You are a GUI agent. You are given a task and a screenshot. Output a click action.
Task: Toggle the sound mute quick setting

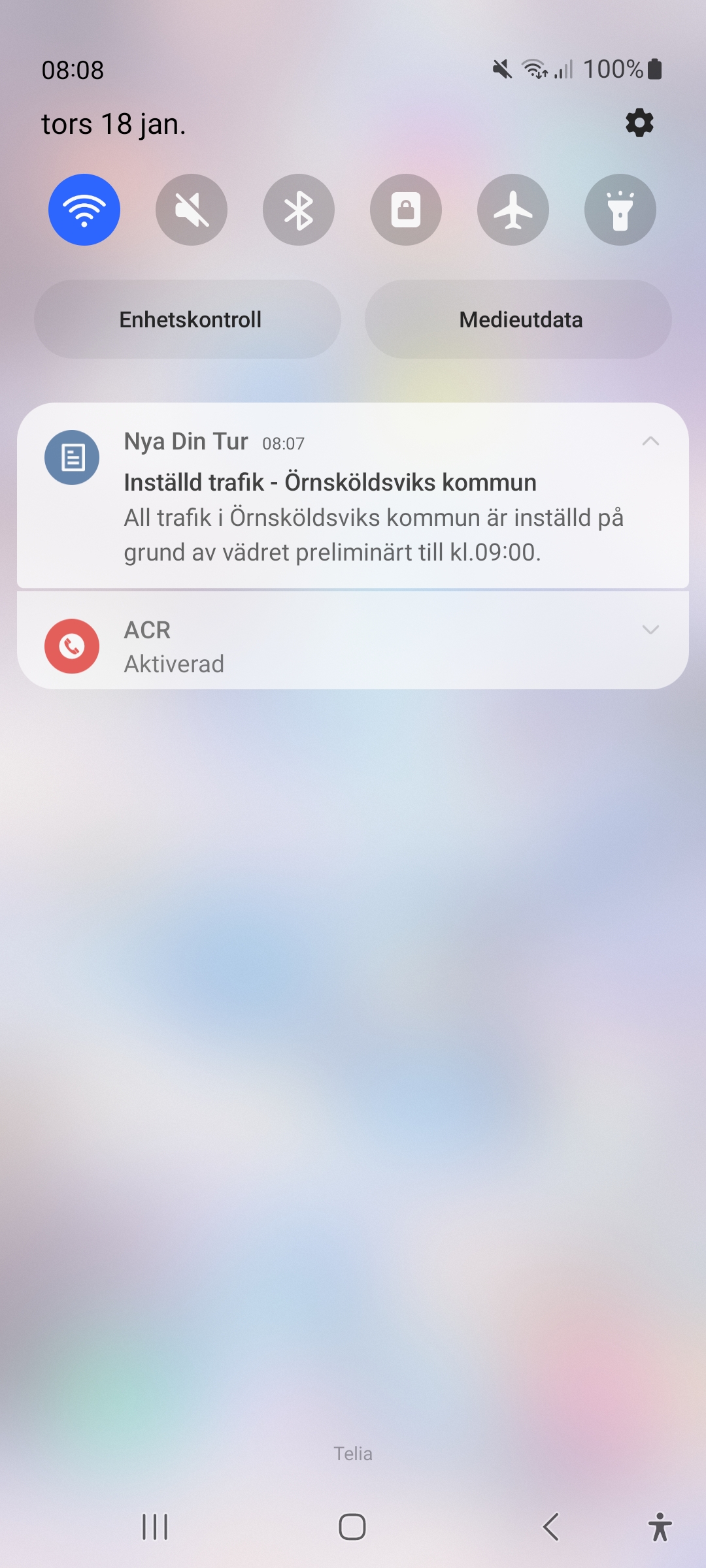click(192, 210)
